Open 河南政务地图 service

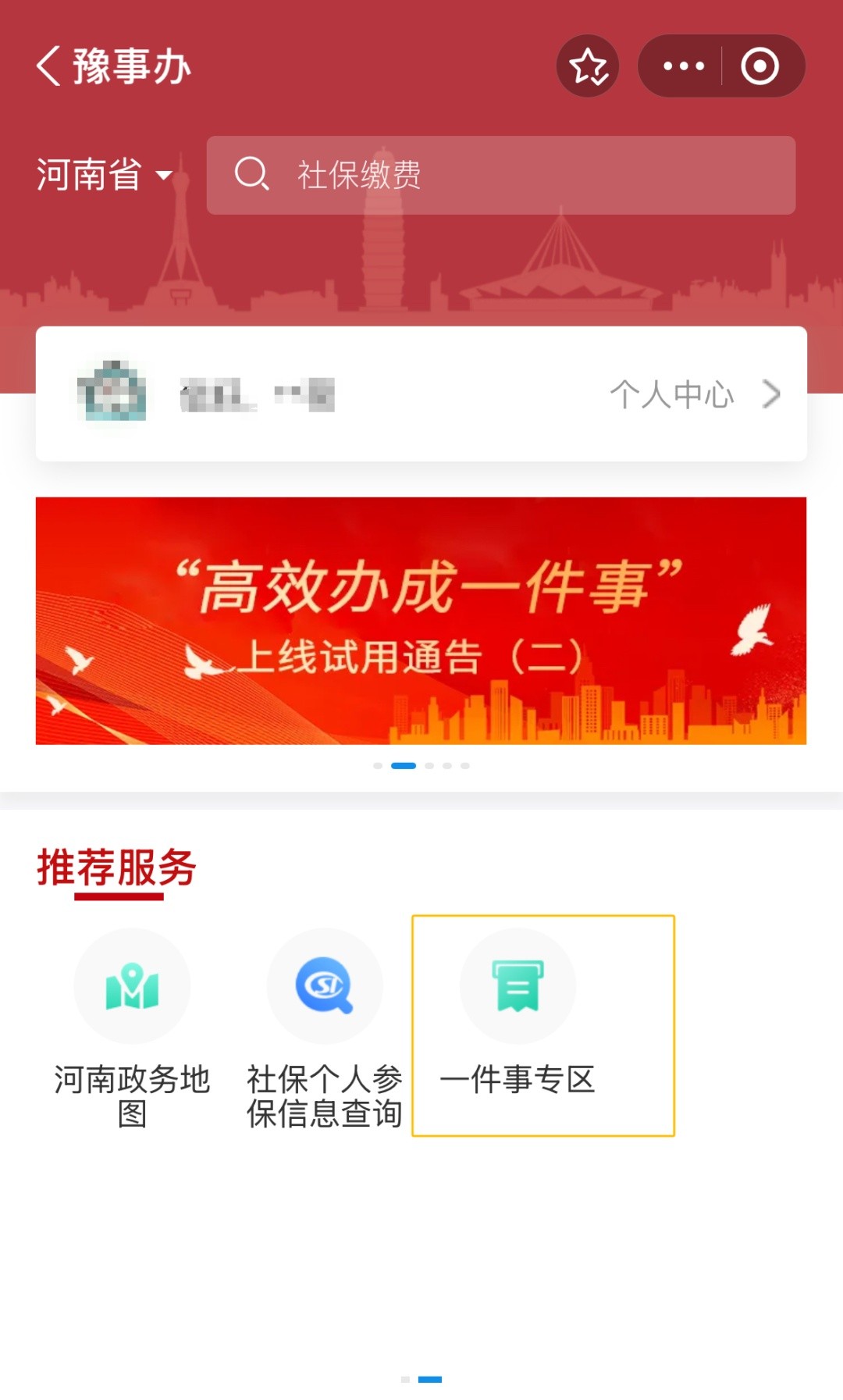(132, 1024)
